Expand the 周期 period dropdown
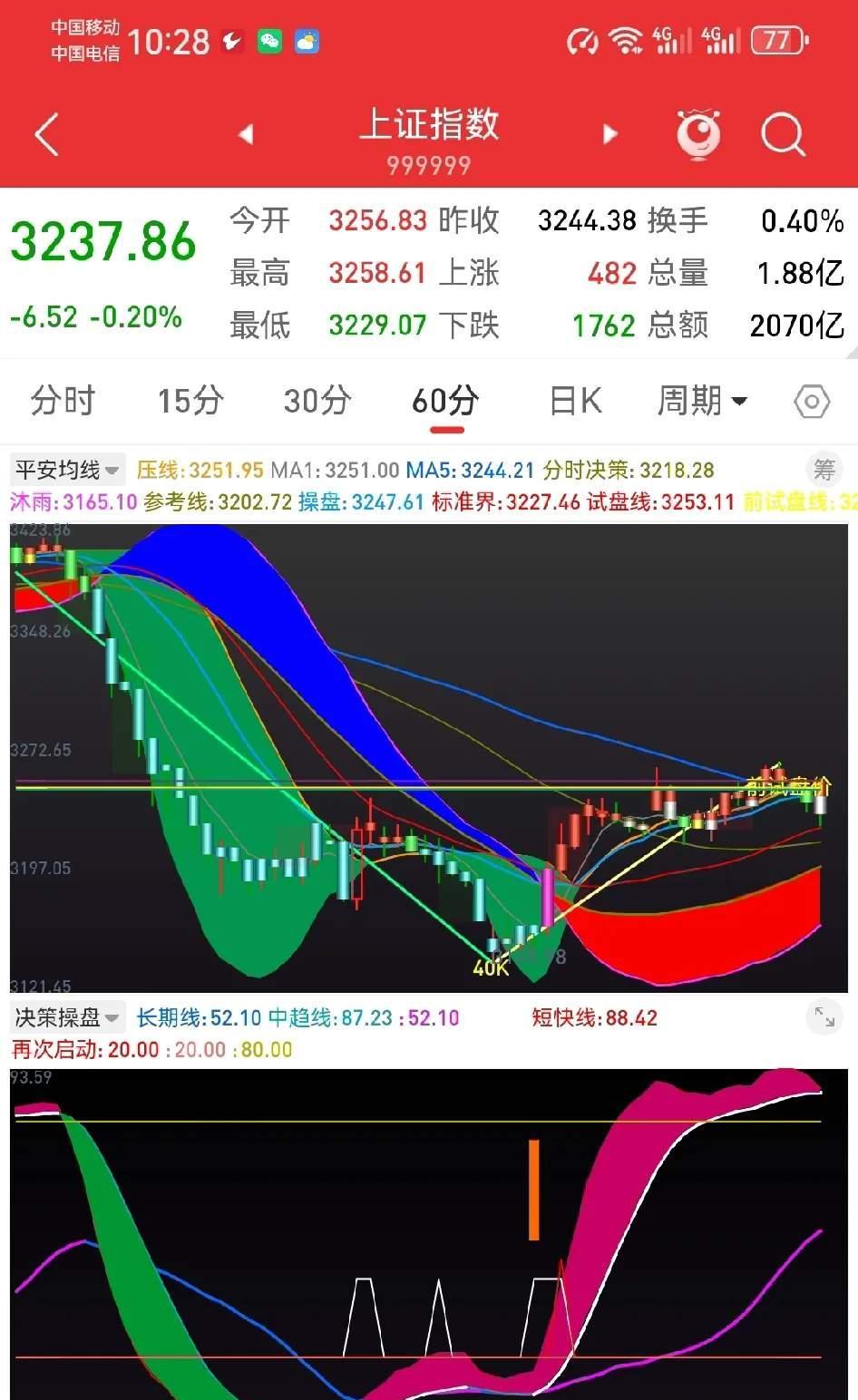858x1400 pixels. pos(701,400)
